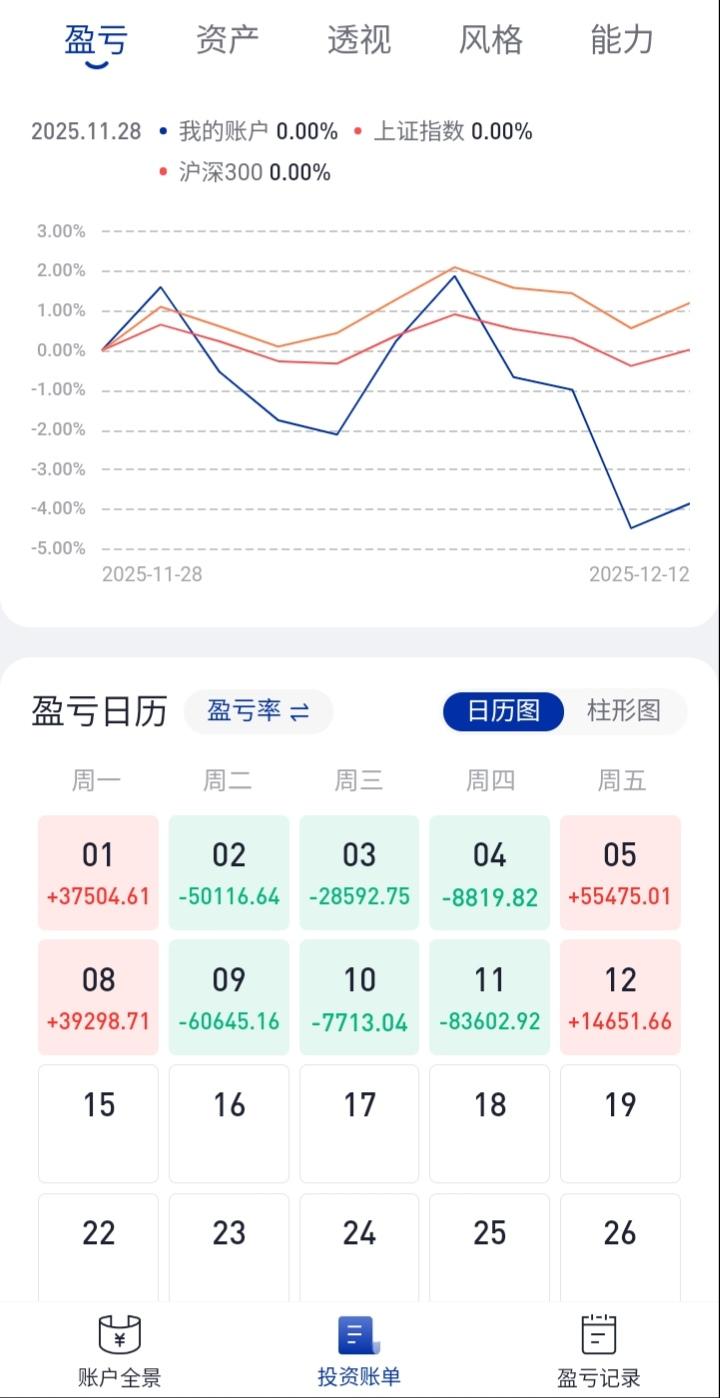Select the 日历图 view
Image resolution: width=720 pixels, height=1398 pixels.
(x=503, y=712)
